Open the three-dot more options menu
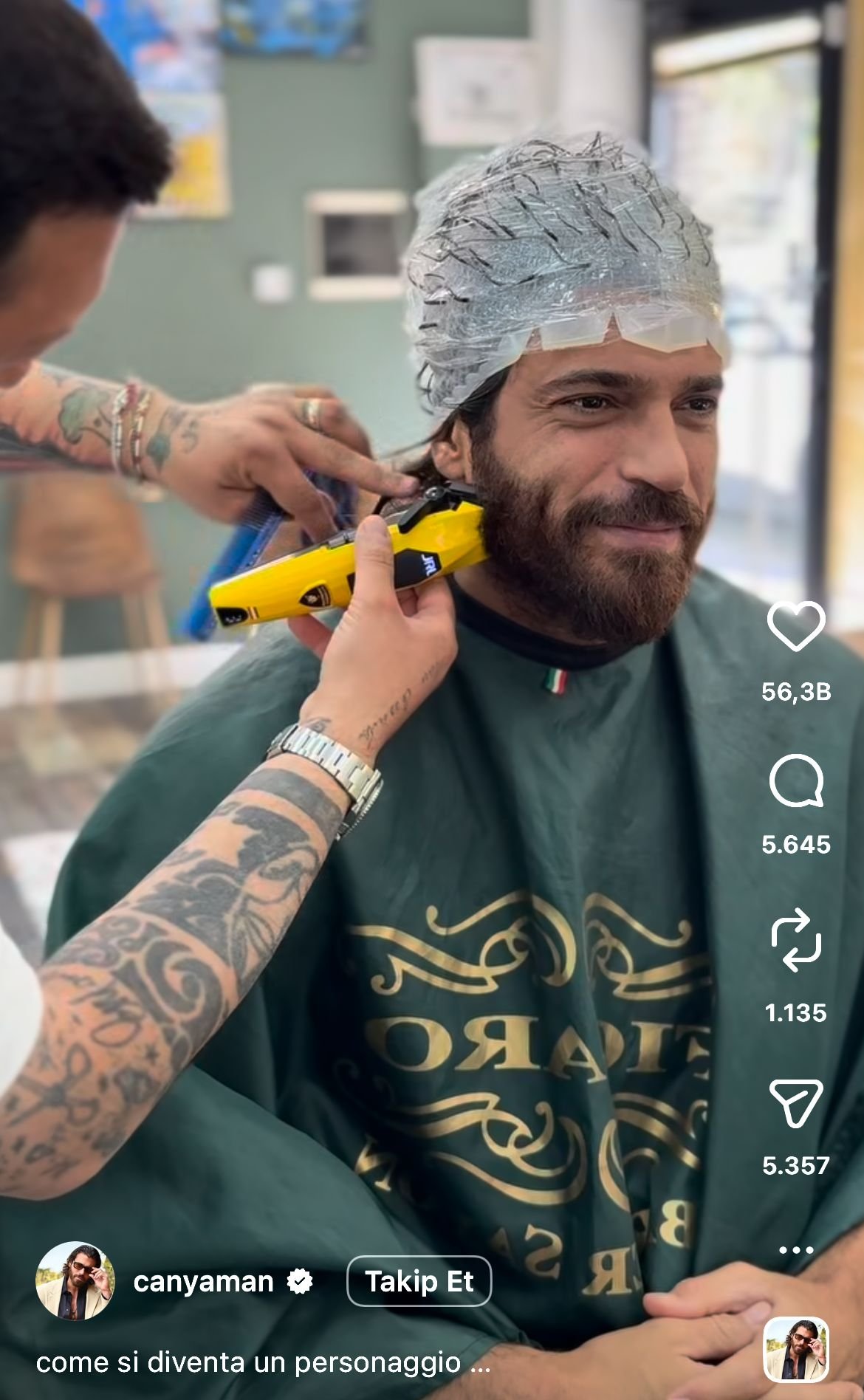864x1400 pixels. pos(796,1250)
